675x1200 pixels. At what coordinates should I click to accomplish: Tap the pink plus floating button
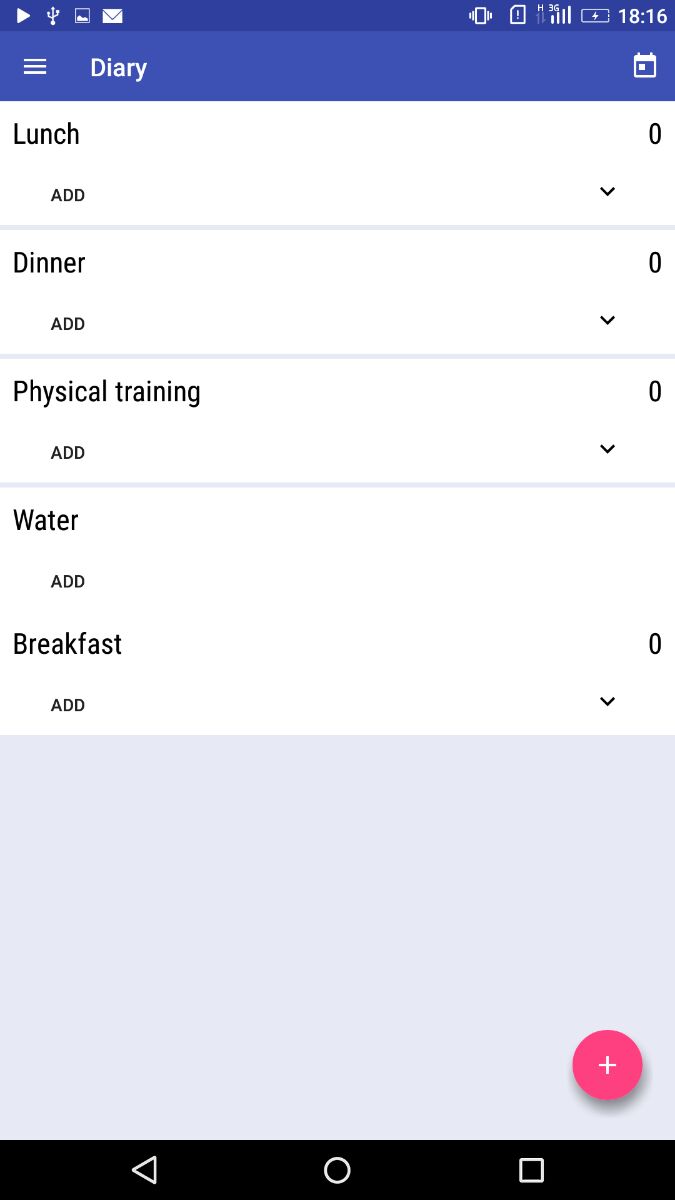point(607,1065)
